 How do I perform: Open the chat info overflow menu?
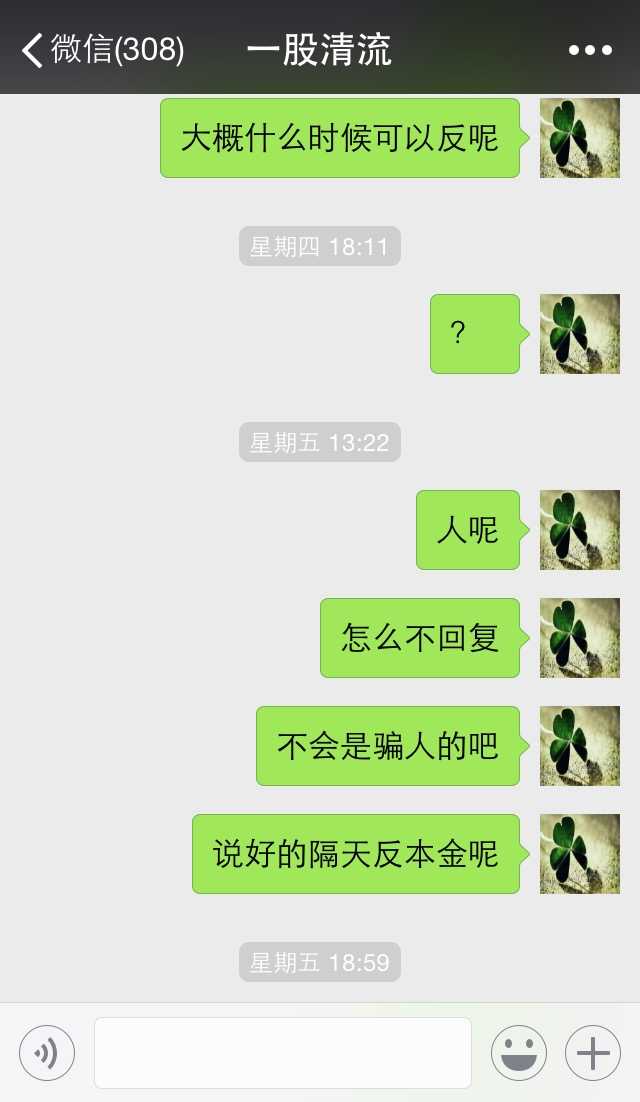point(590,50)
